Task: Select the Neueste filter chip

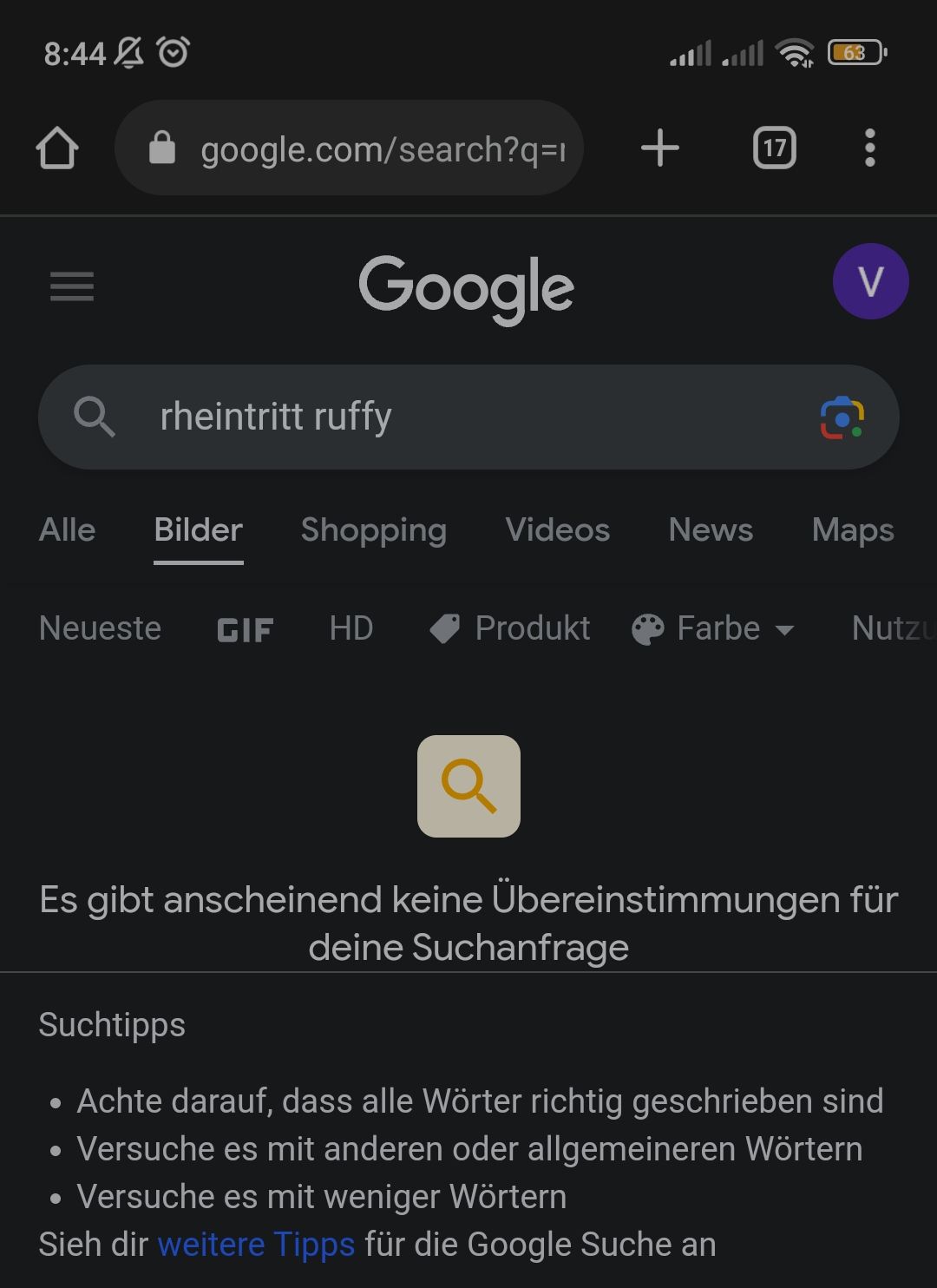Action: point(100,628)
